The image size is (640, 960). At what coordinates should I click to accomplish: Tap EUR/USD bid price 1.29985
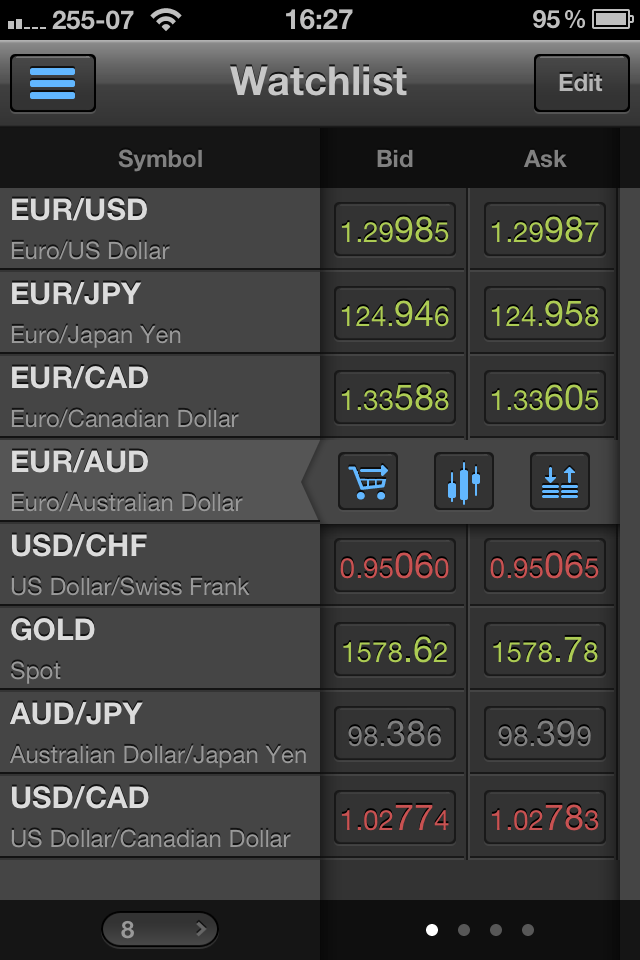(395, 231)
